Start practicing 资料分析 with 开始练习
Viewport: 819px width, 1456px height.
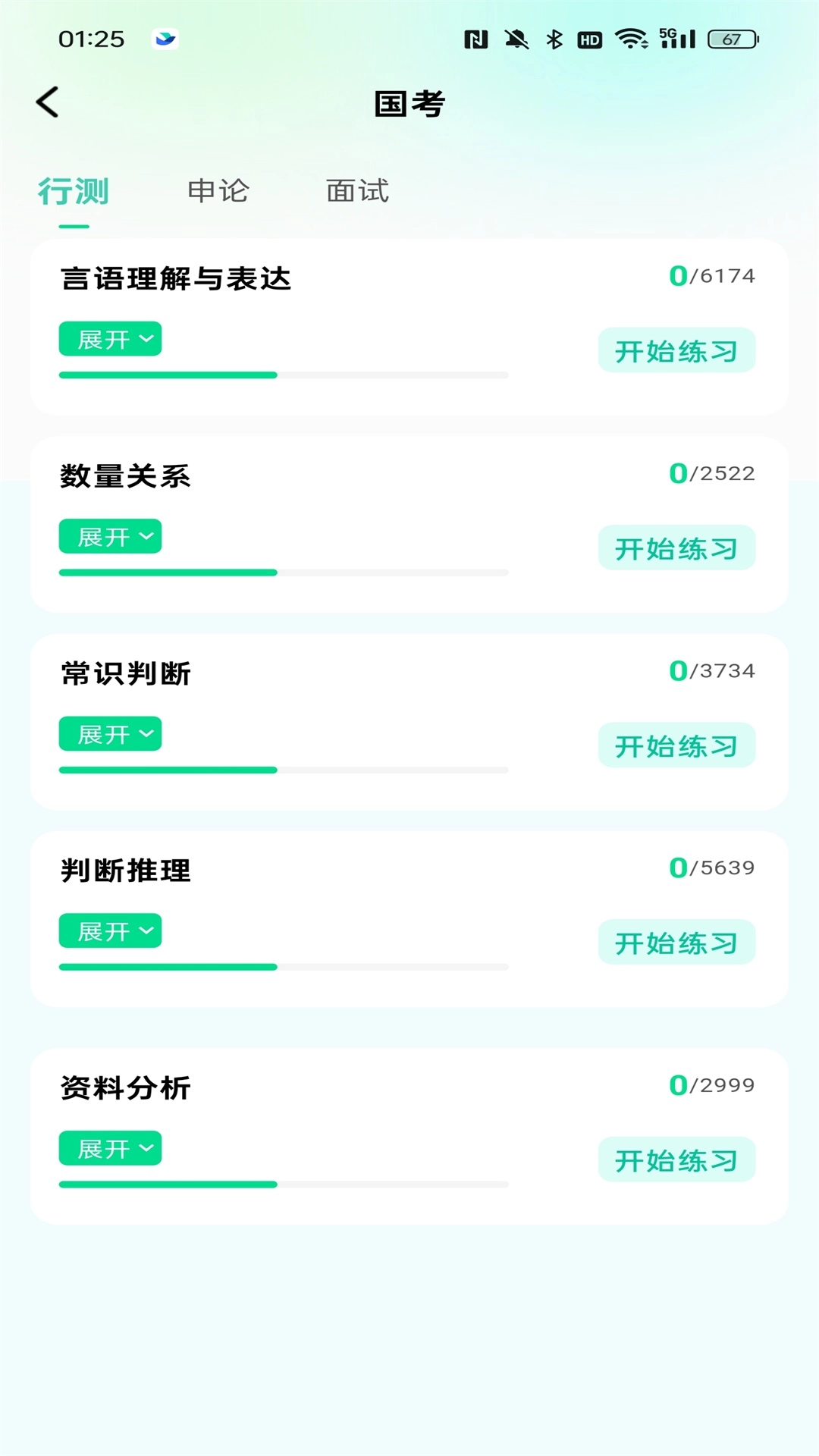[x=676, y=1159]
